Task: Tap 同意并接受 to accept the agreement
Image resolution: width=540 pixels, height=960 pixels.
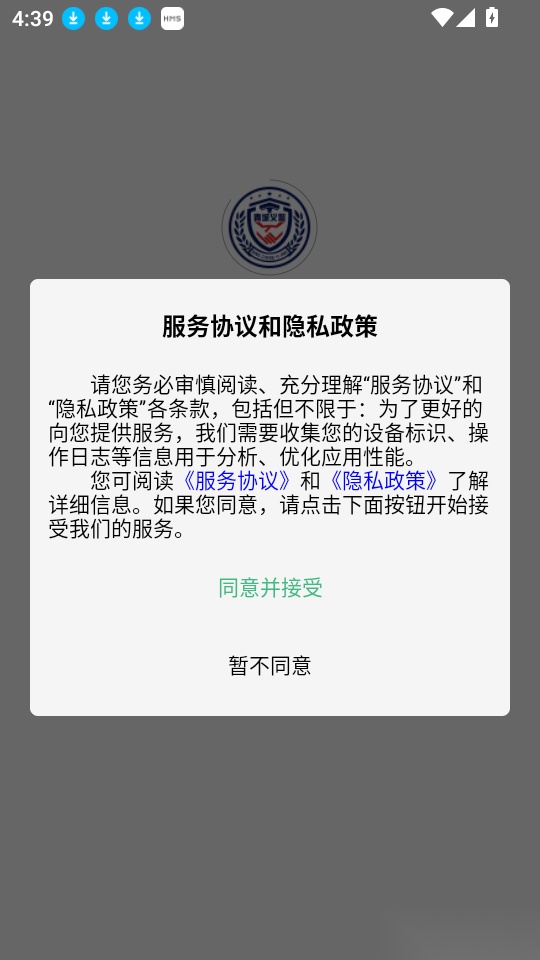Action: click(x=270, y=588)
